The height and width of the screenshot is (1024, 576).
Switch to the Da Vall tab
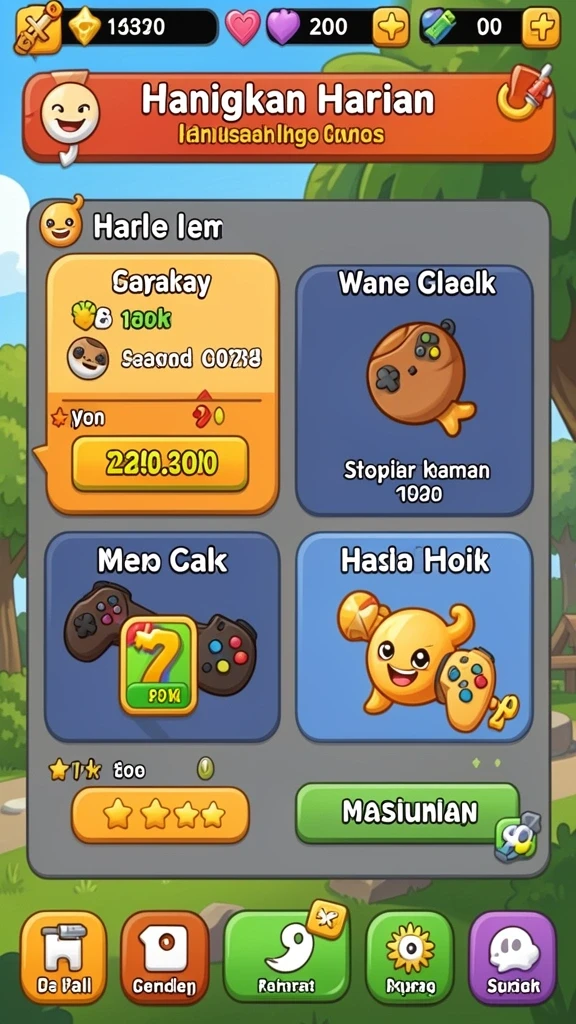pos(63,957)
